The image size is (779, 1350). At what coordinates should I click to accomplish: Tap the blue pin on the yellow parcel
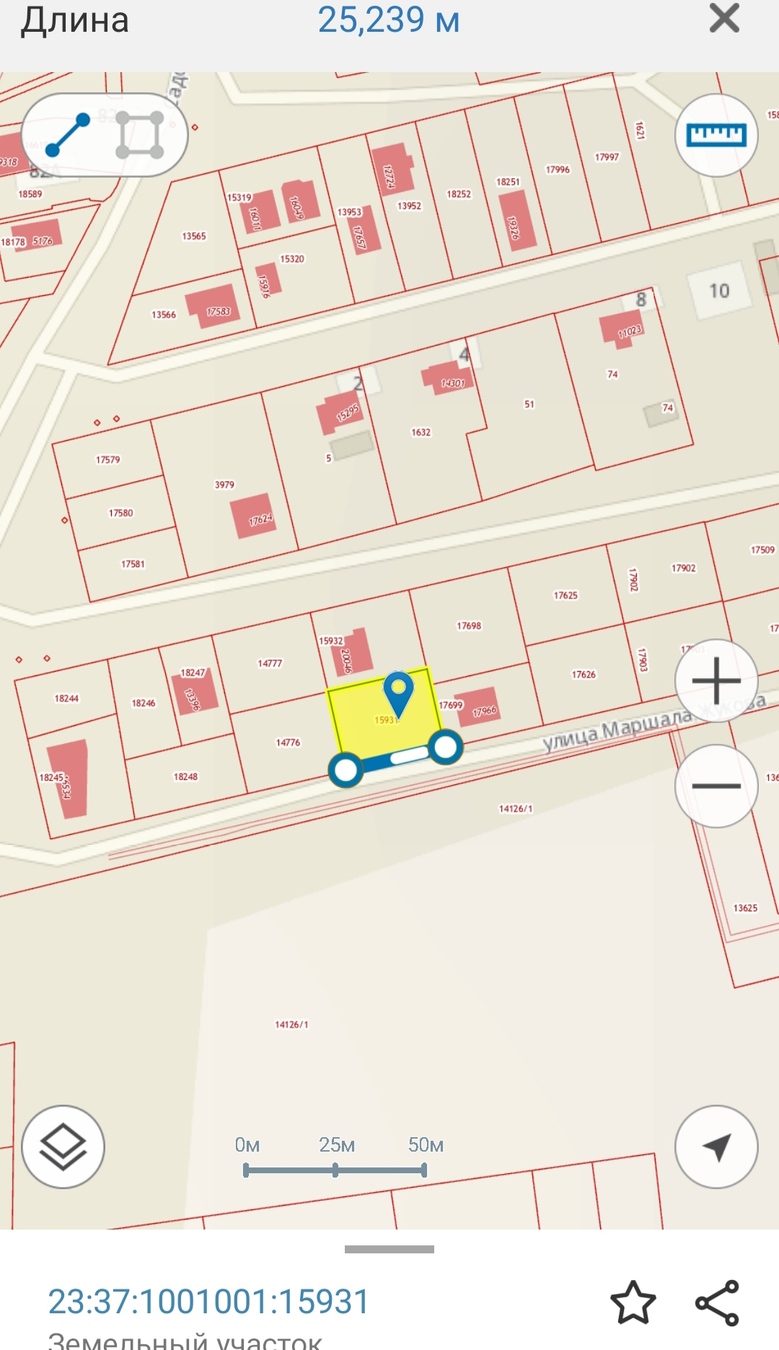tap(399, 692)
